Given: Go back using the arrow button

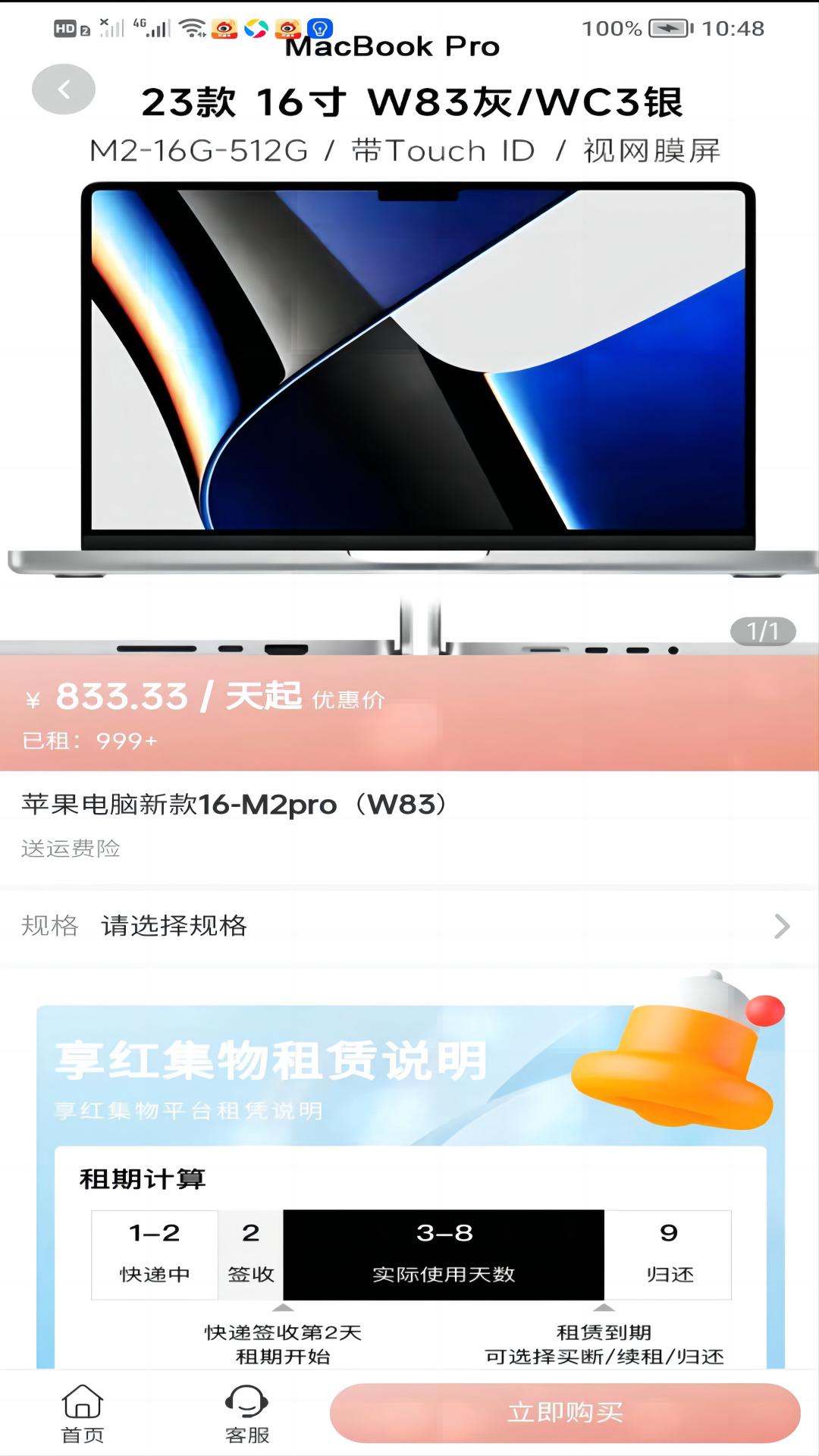Looking at the screenshot, I should click(64, 90).
